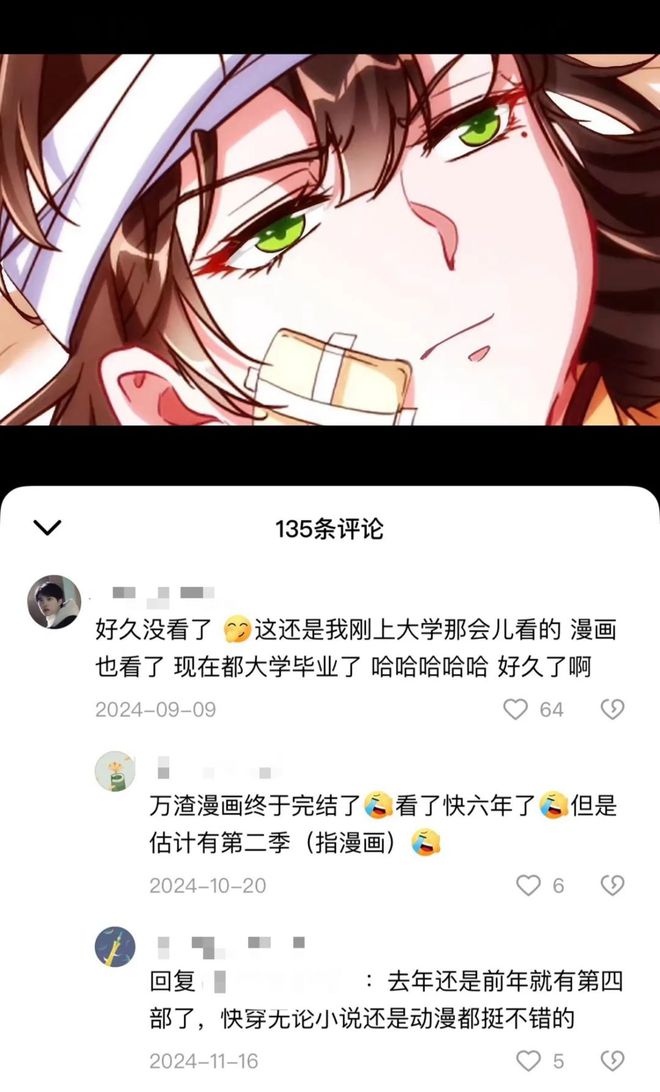The width and height of the screenshot is (660, 1092).
Task: Open the avatar of the 2024-11-16 replier
Action: click(115, 946)
